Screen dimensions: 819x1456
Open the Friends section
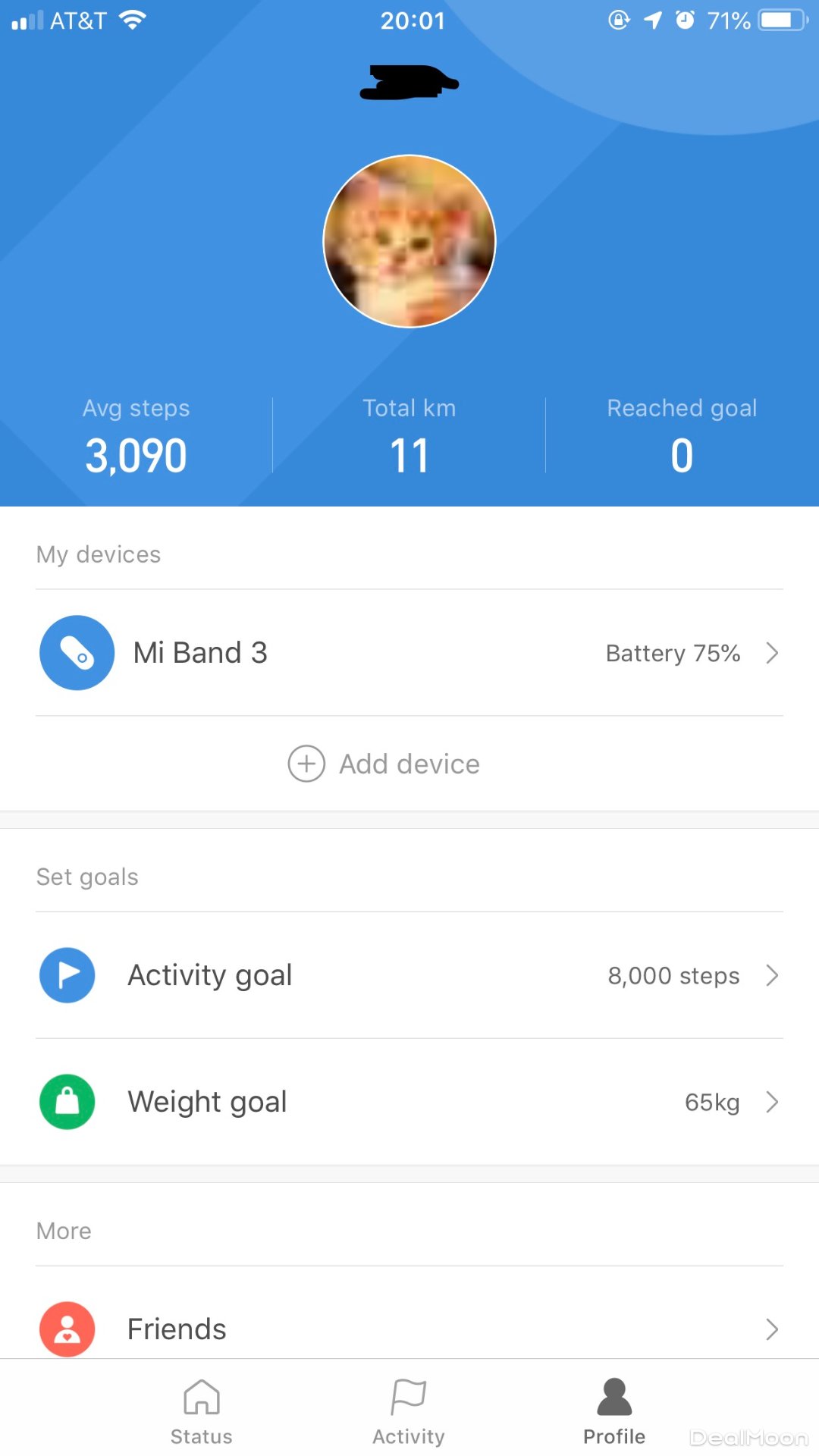[409, 1329]
